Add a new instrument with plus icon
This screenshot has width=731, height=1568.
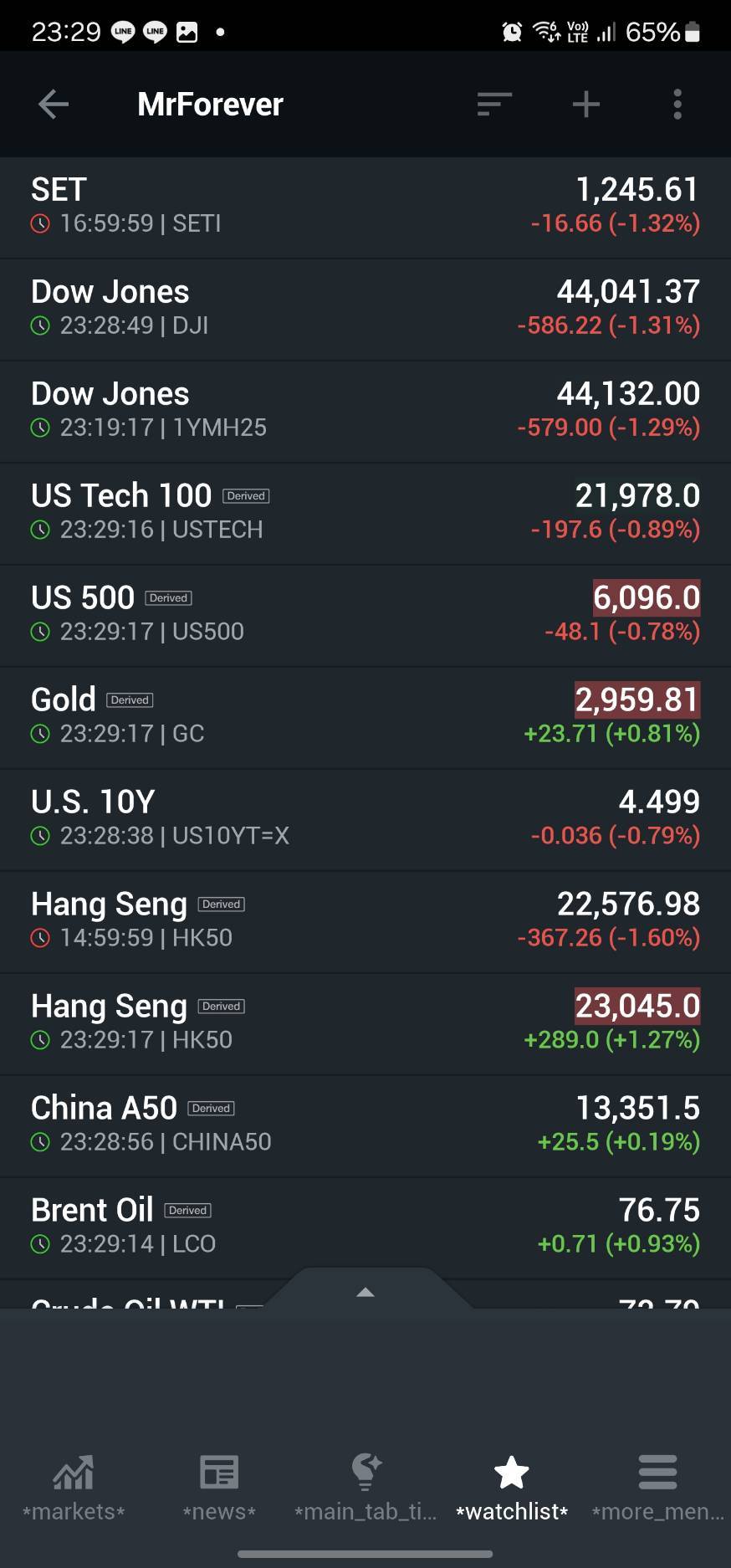[586, 105]
